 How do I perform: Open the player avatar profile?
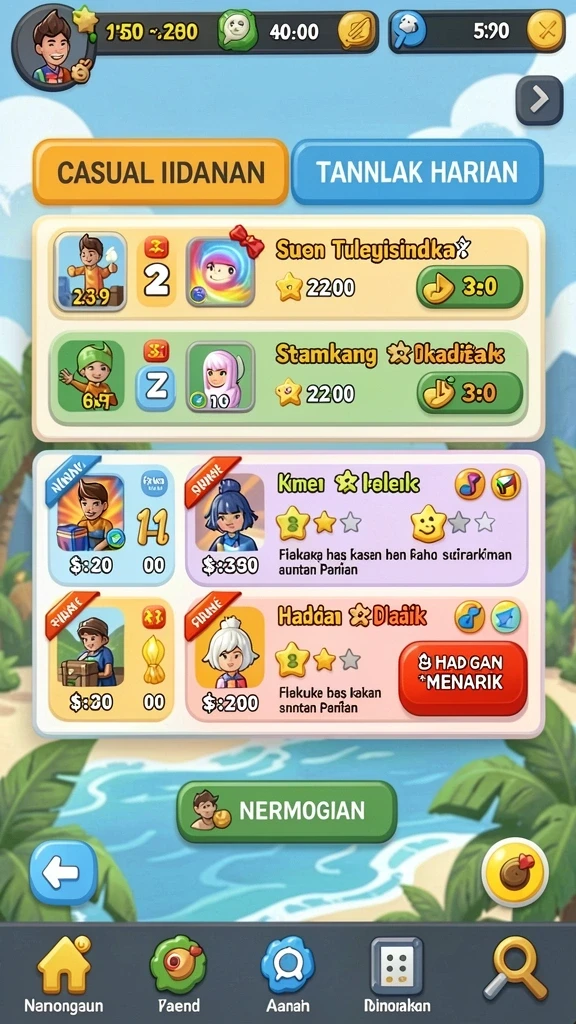point(54,46)
